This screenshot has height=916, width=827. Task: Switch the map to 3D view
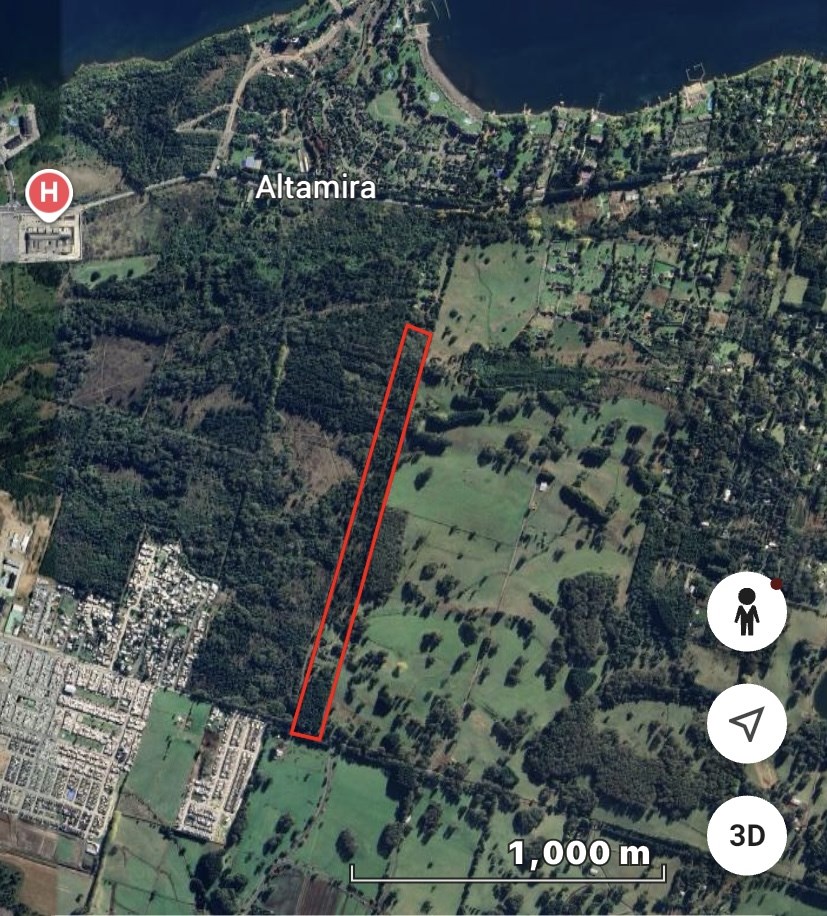tap(746, 835)
